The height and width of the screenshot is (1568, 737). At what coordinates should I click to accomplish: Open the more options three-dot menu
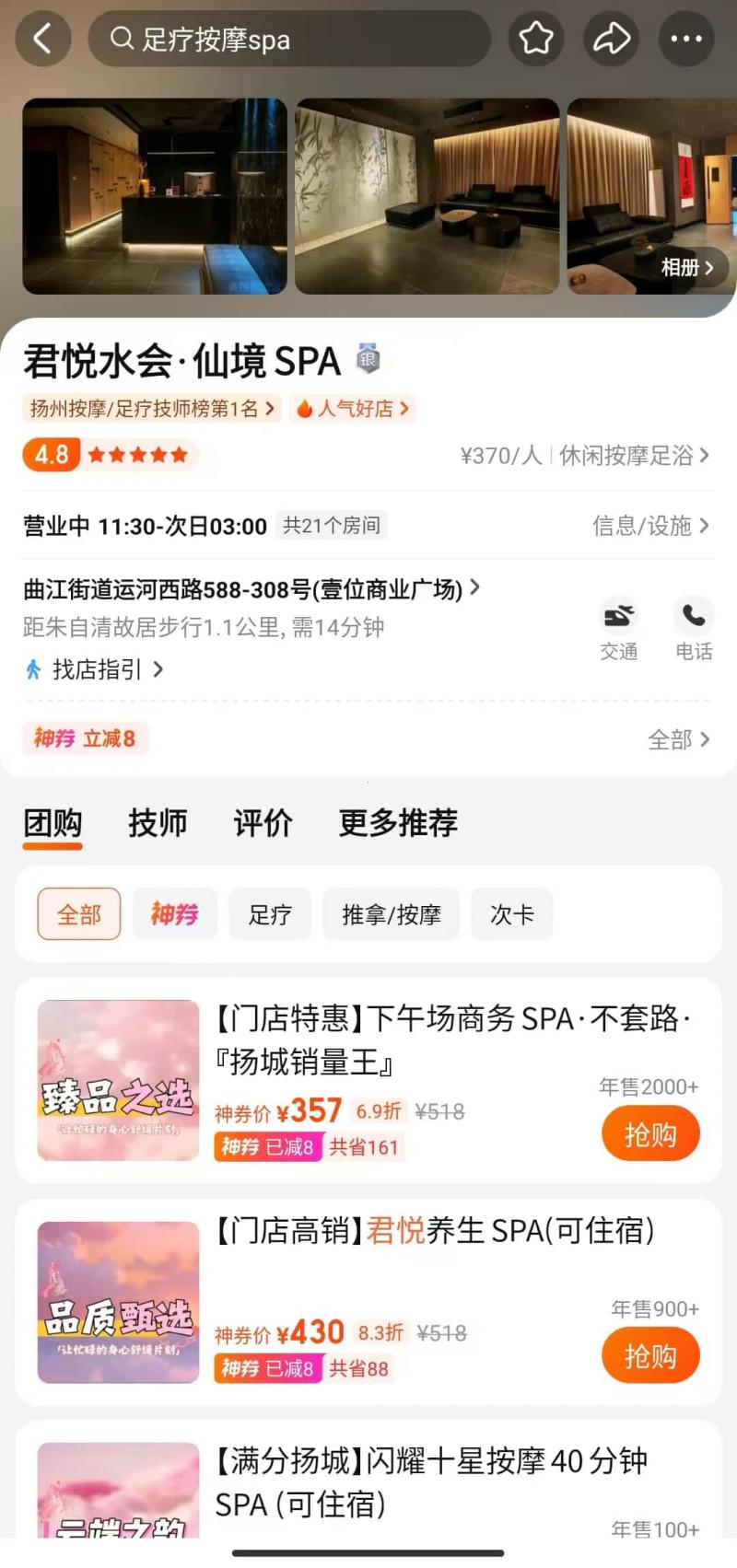pos(685,40)
